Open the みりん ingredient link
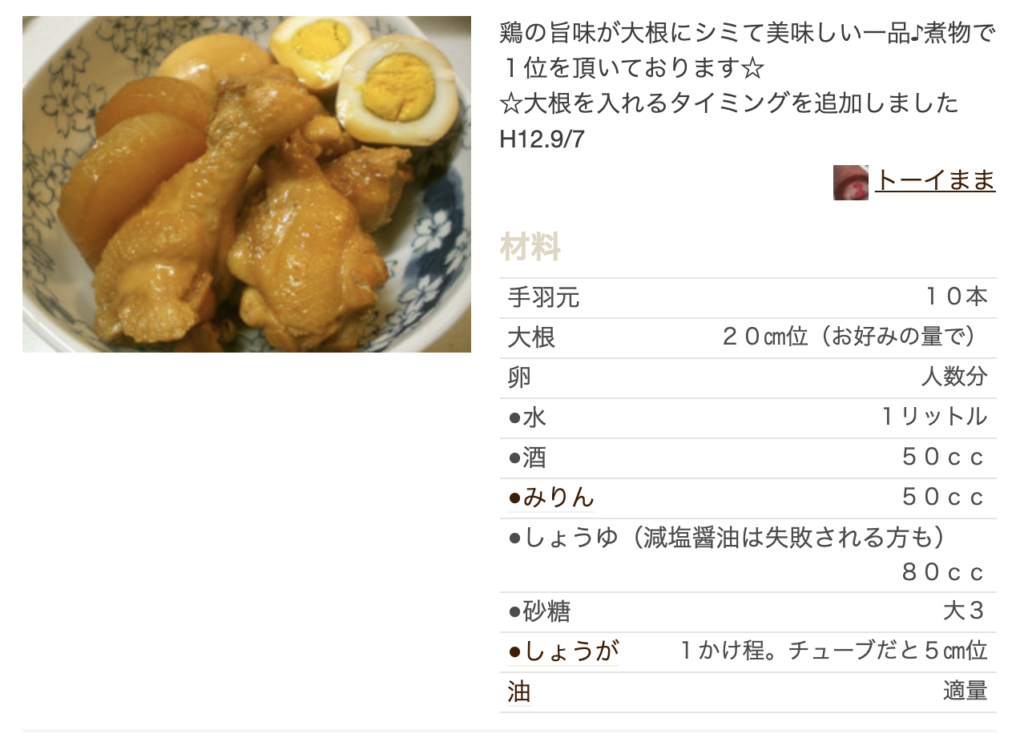Image resolution: width=1024 pixels, height=734 pixels. 558,498
